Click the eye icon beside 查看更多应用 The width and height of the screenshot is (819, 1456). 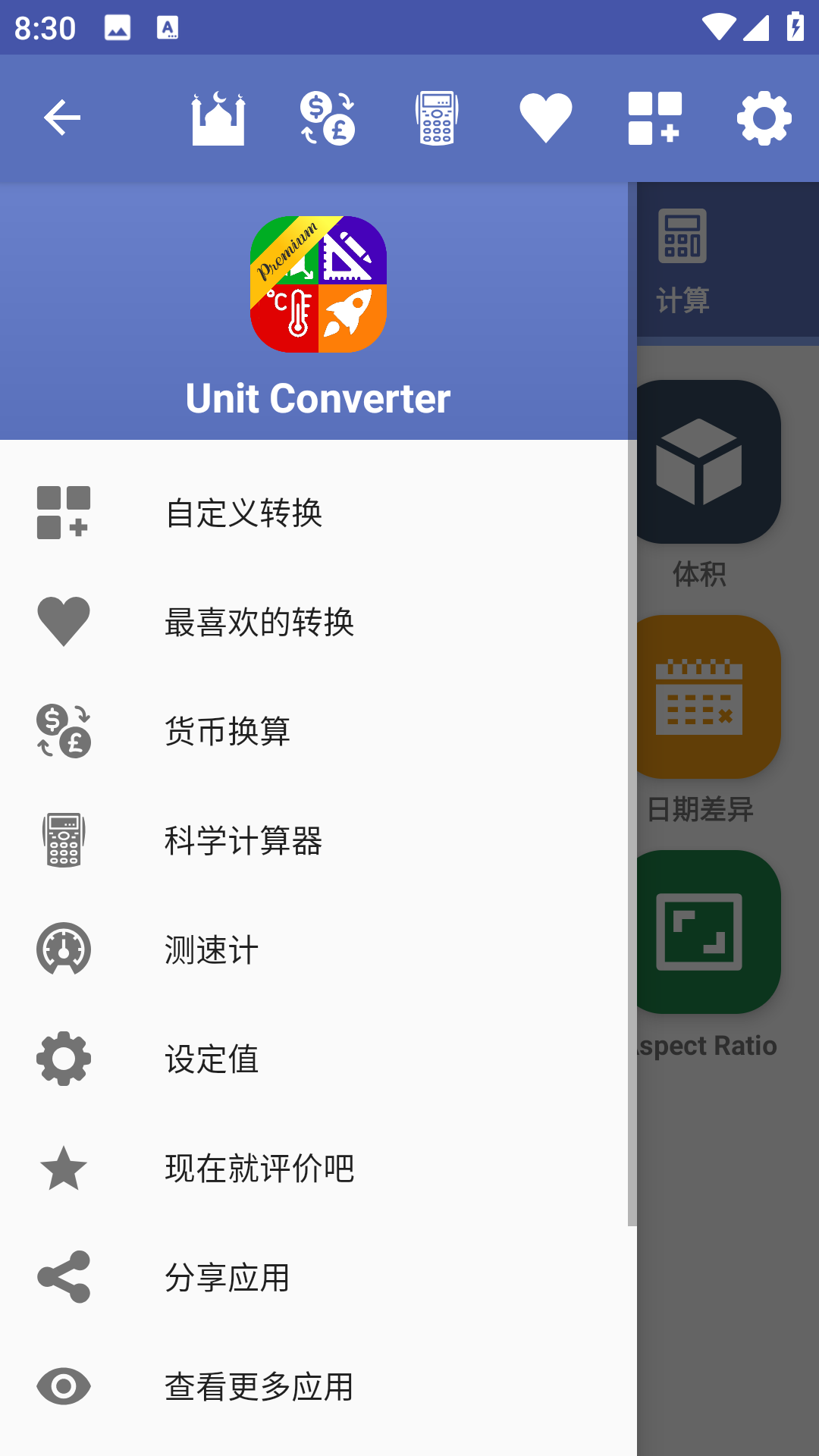point(63,1385)
